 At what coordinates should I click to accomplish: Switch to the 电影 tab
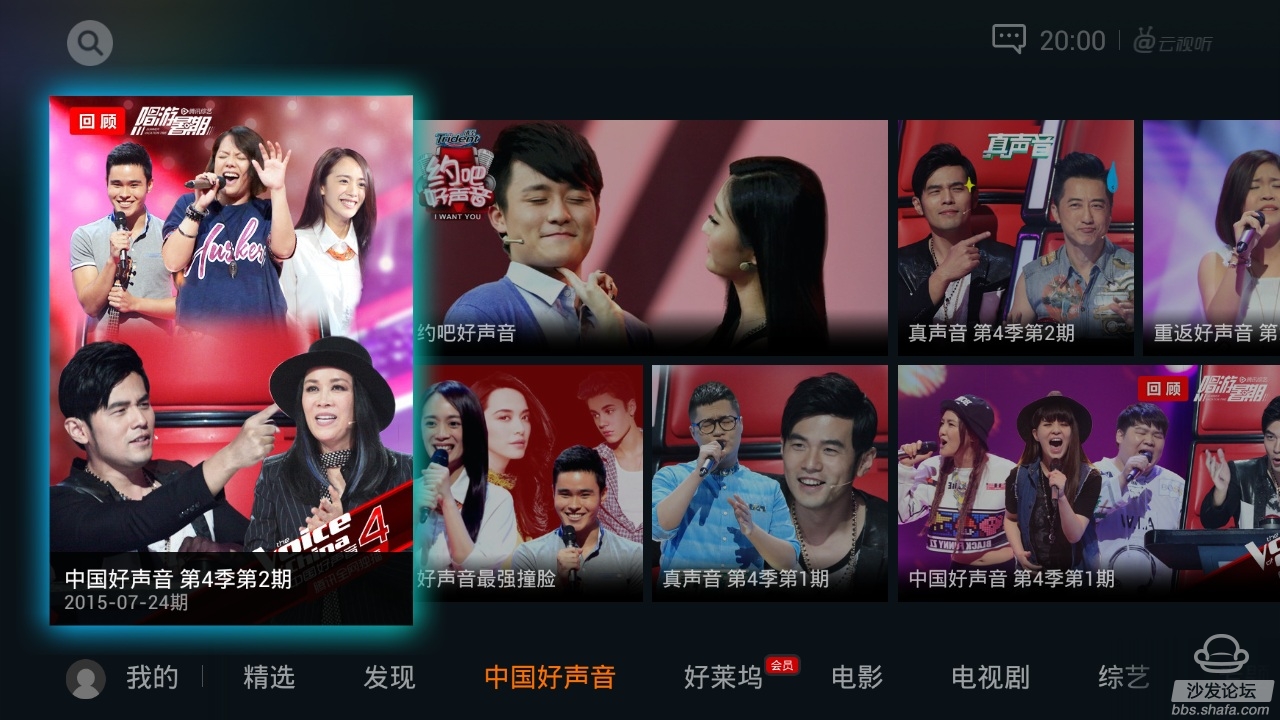pos(857,678)
